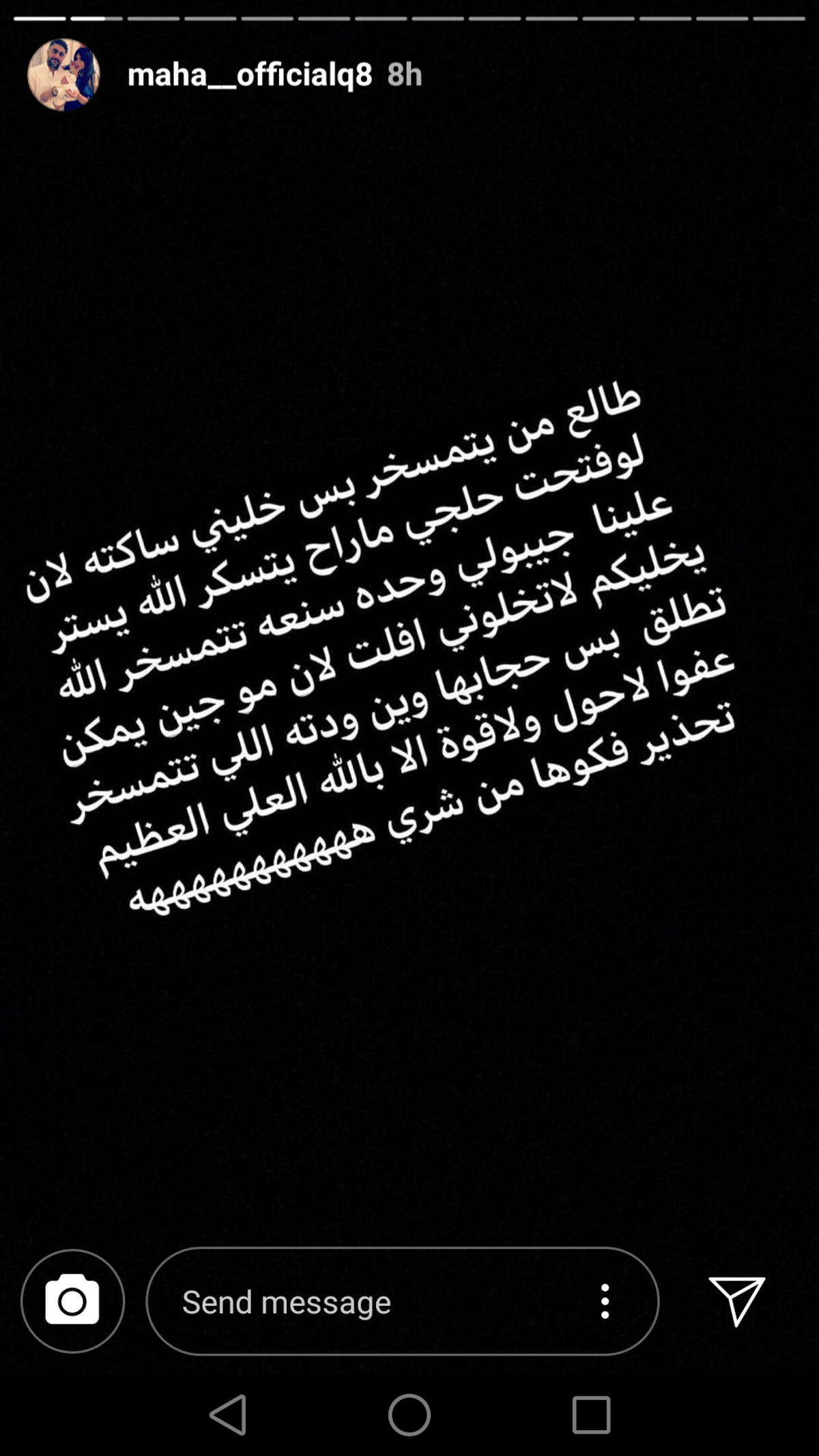Tap the maha__officialq8 username
The width and height of the screenshot is (819, 1456).
point(250,74)
